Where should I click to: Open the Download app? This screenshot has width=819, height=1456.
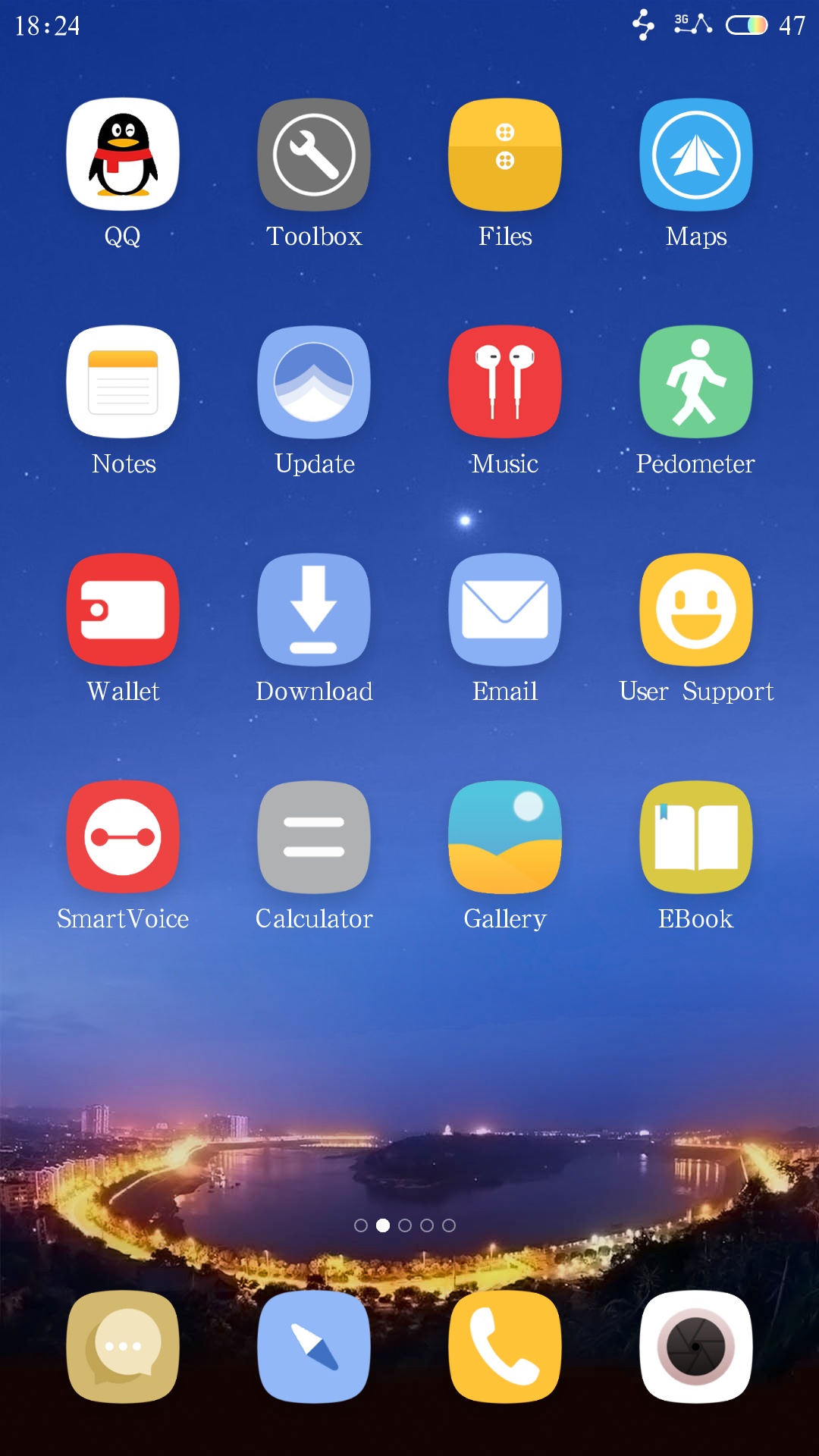click(x=314, y=610)
